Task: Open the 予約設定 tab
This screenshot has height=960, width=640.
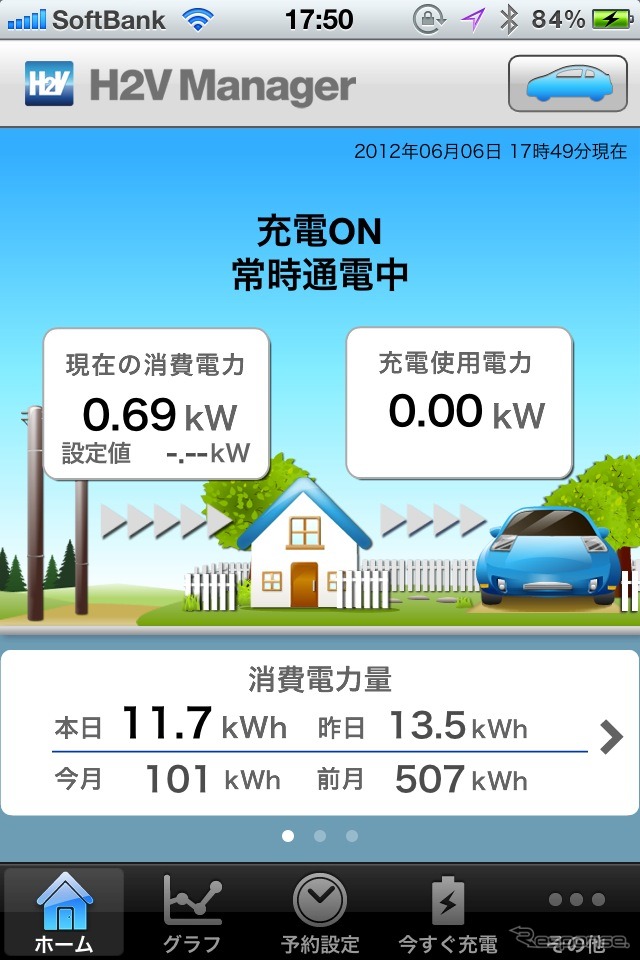Action: 320,912
